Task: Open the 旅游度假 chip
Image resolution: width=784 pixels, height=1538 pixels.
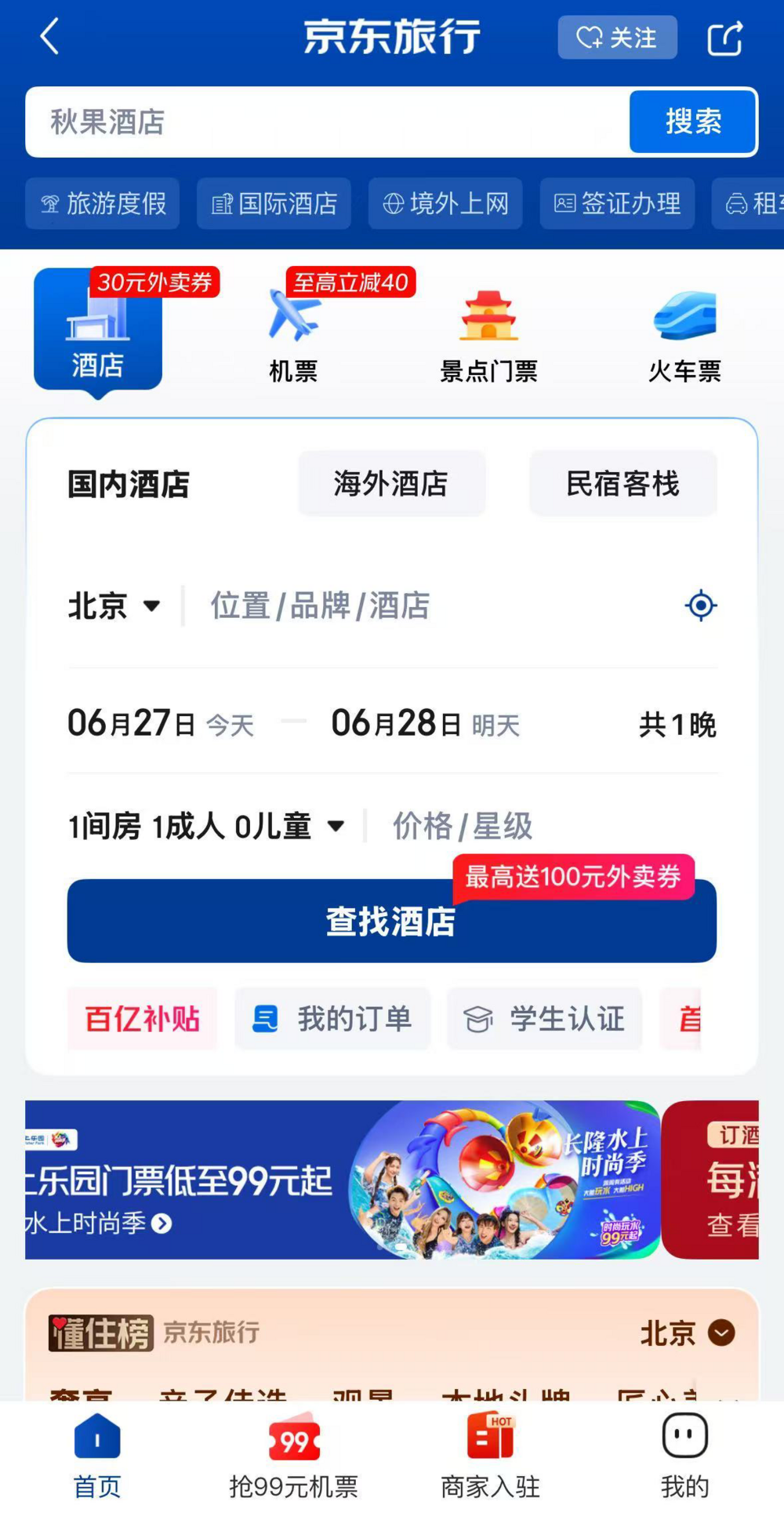Action: [x=103, y=204]
